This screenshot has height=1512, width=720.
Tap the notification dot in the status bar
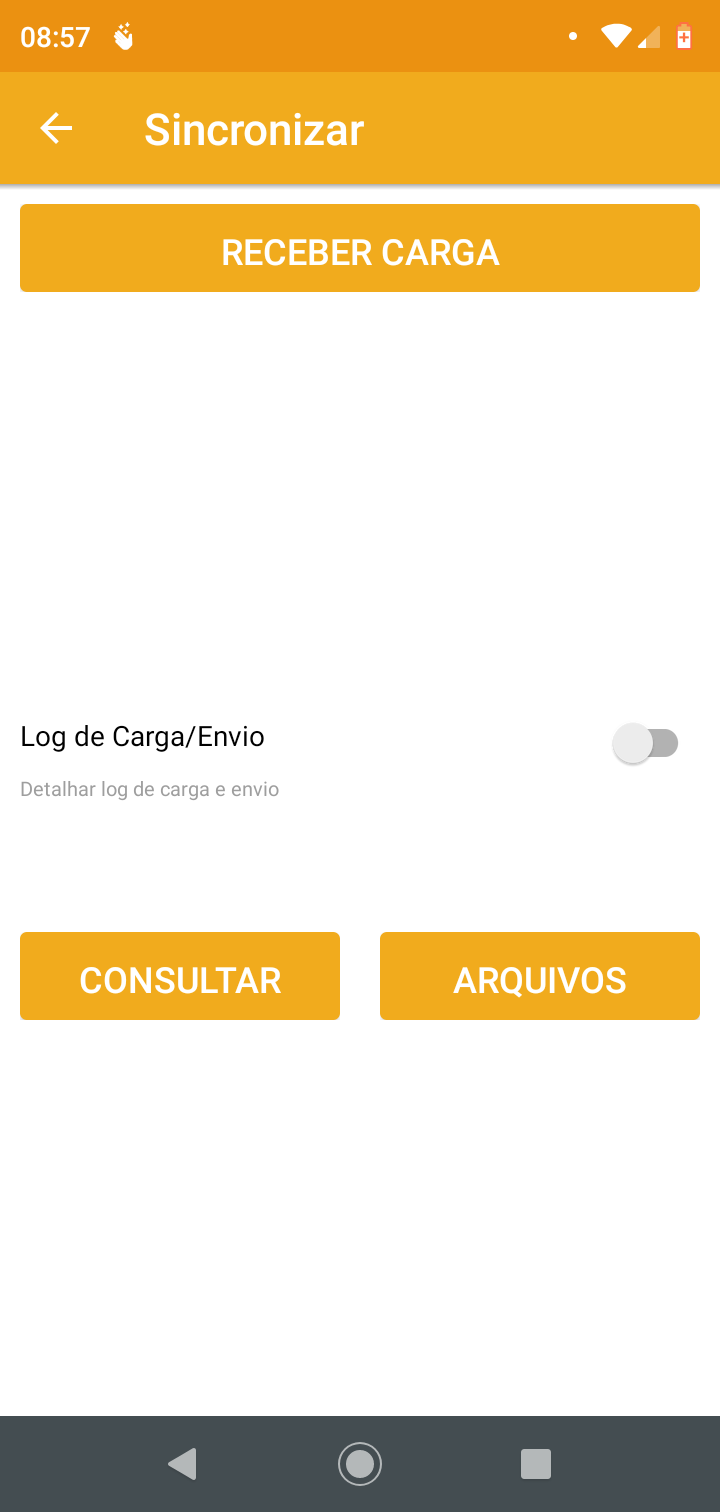(573, 36)
